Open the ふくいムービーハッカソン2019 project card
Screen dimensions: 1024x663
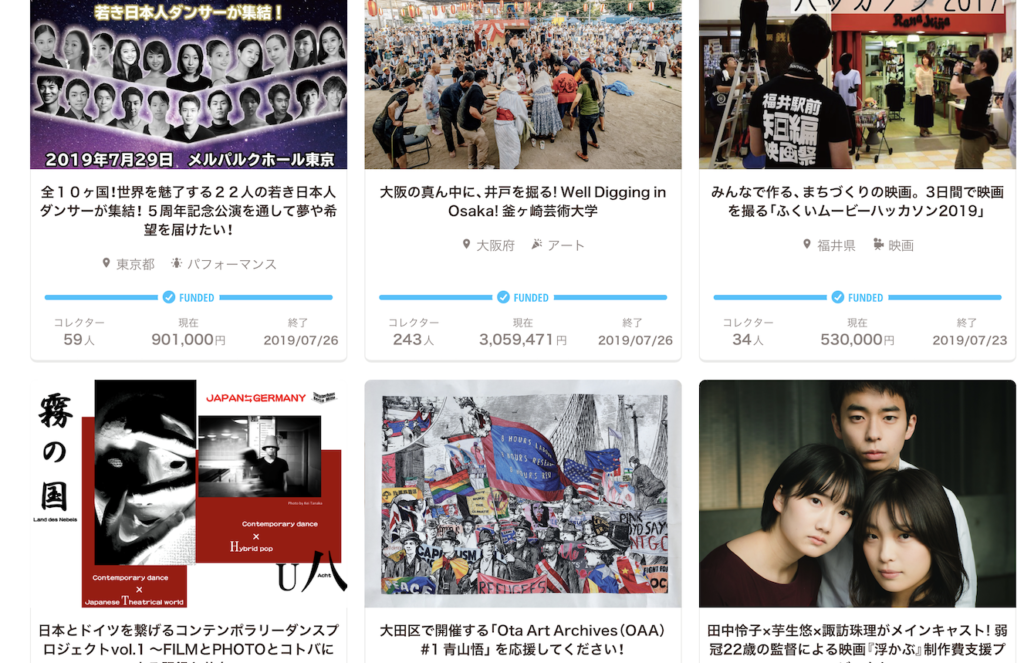pos(857,201)
